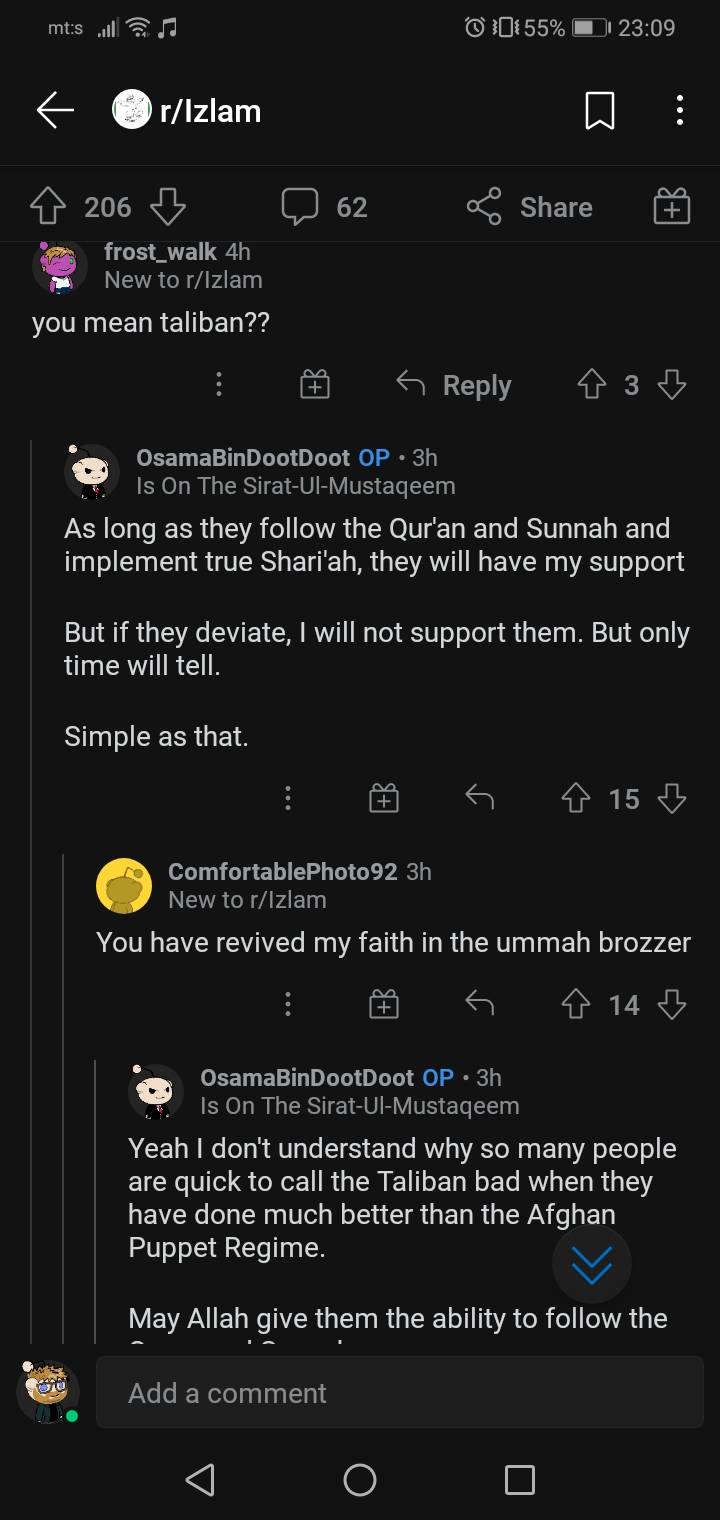Go back using the arrow in the header
The height and width of the screenshot is (1520, 720).
[55, 111]
